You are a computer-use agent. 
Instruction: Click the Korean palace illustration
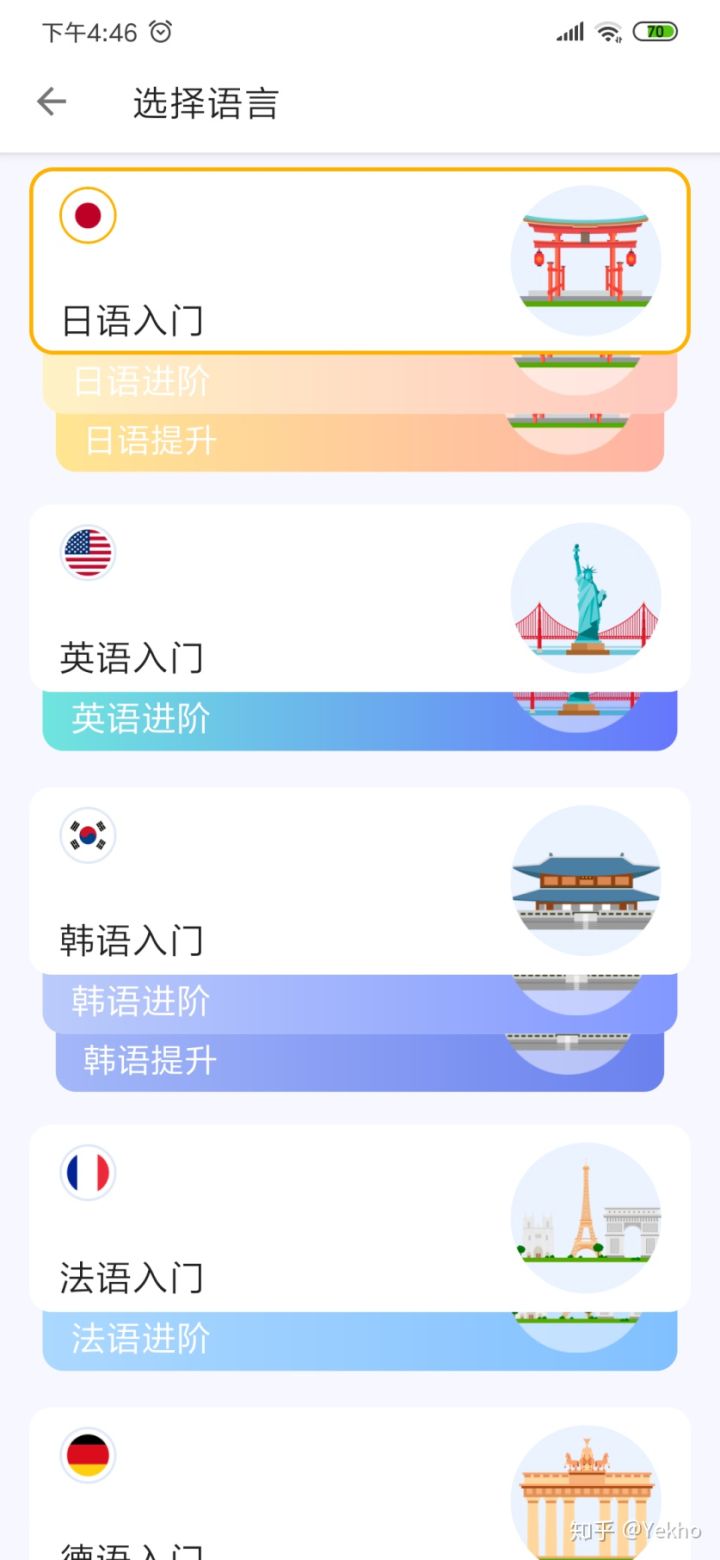pos(586,878)
